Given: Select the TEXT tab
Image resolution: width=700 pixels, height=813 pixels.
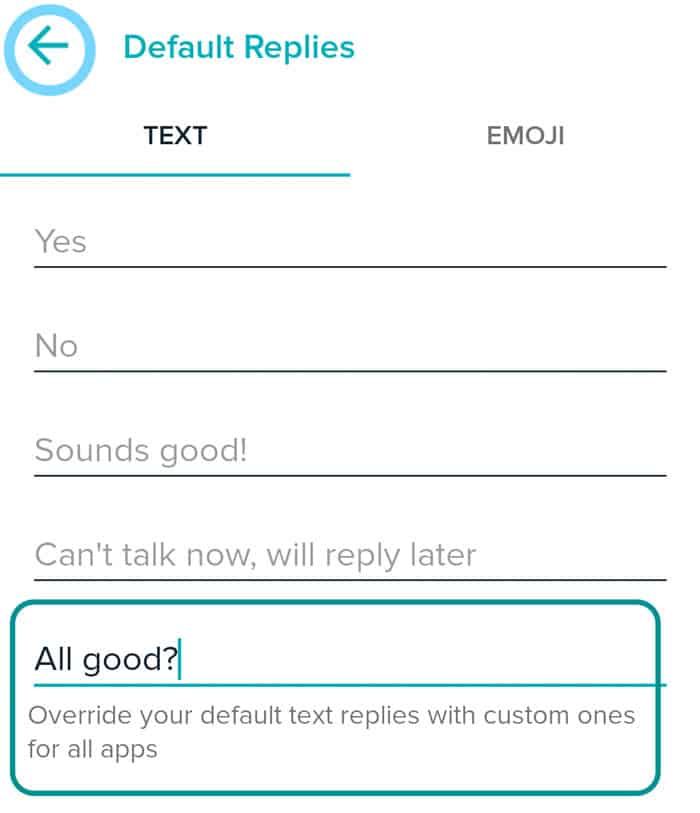Looking at the screenshot, I should 175,136.
